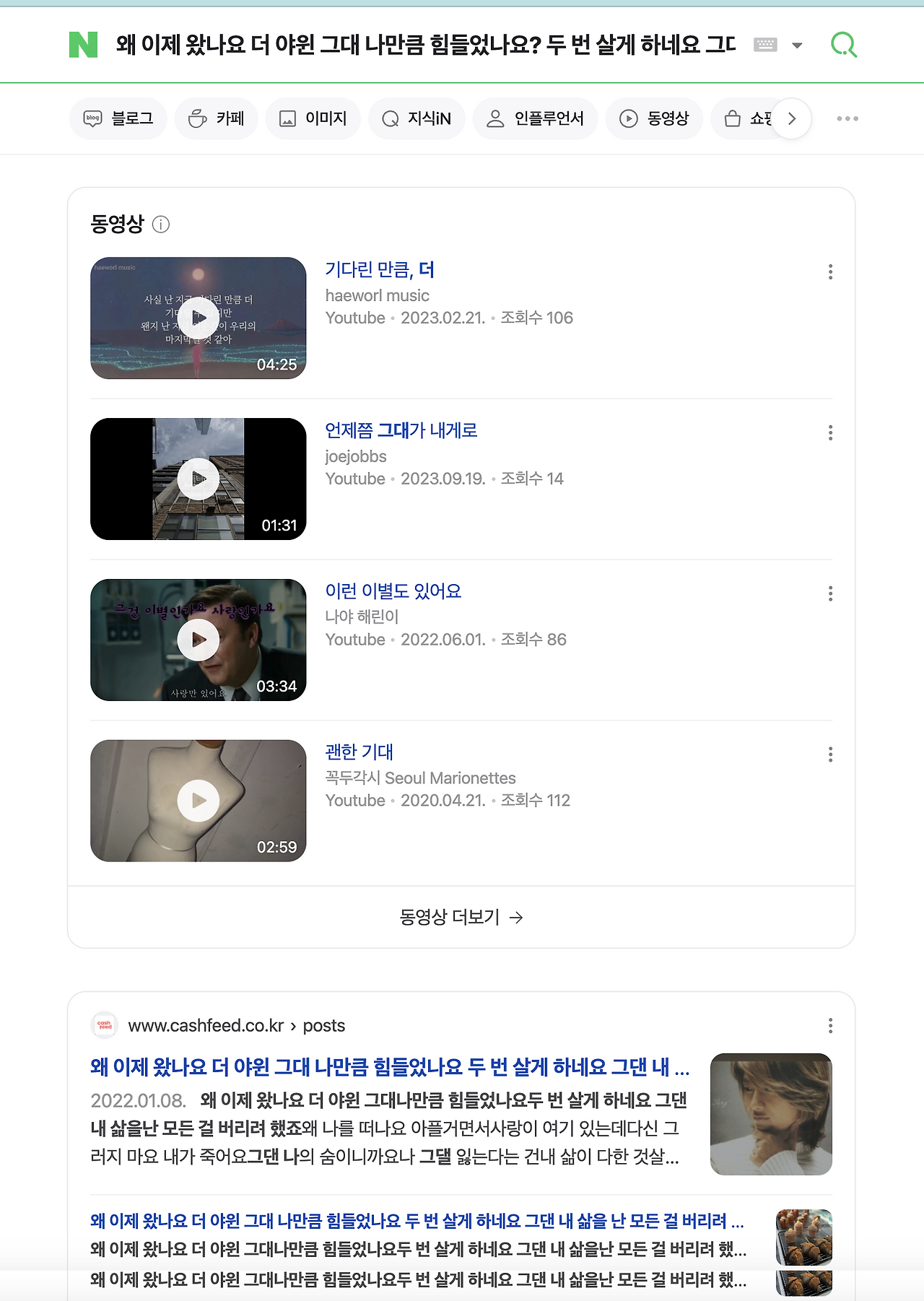
Task: Click the speech bubble icon on 블로그 filter
Action: [92, 118]
